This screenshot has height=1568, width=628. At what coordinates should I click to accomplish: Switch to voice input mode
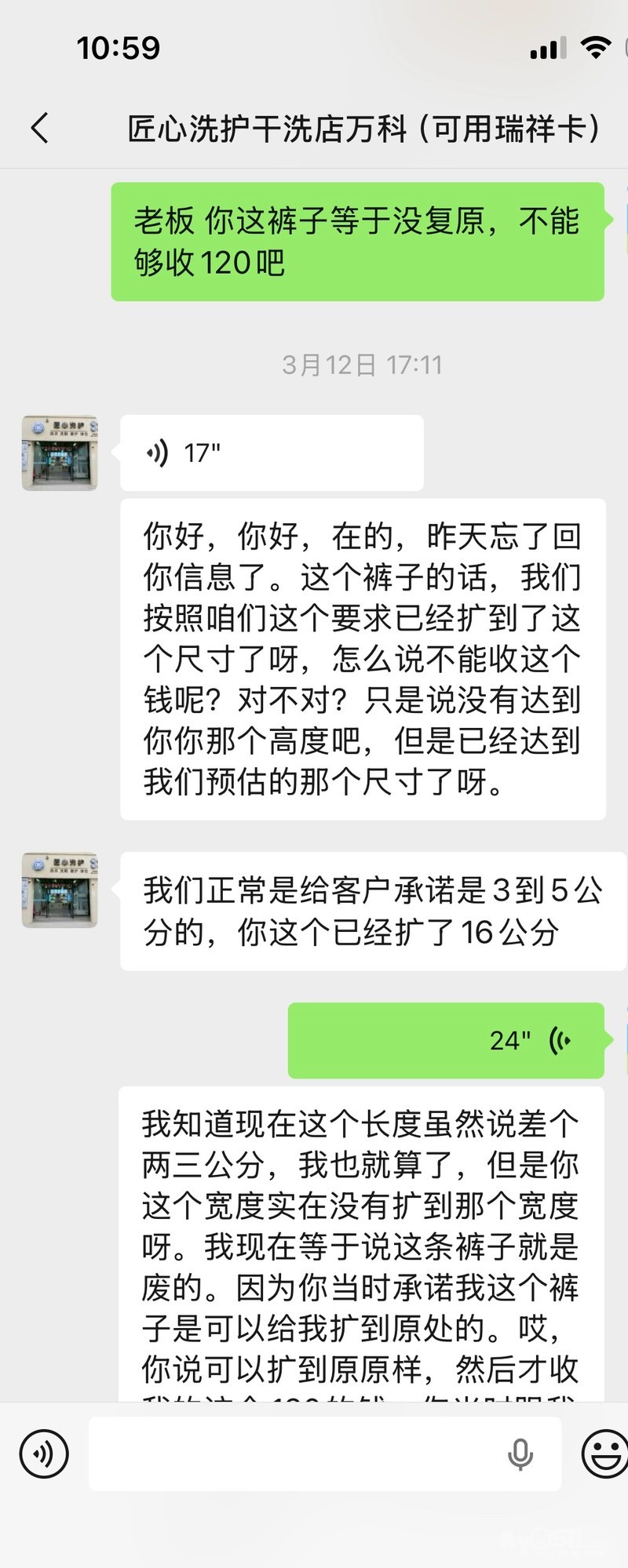pos(44,1453)
